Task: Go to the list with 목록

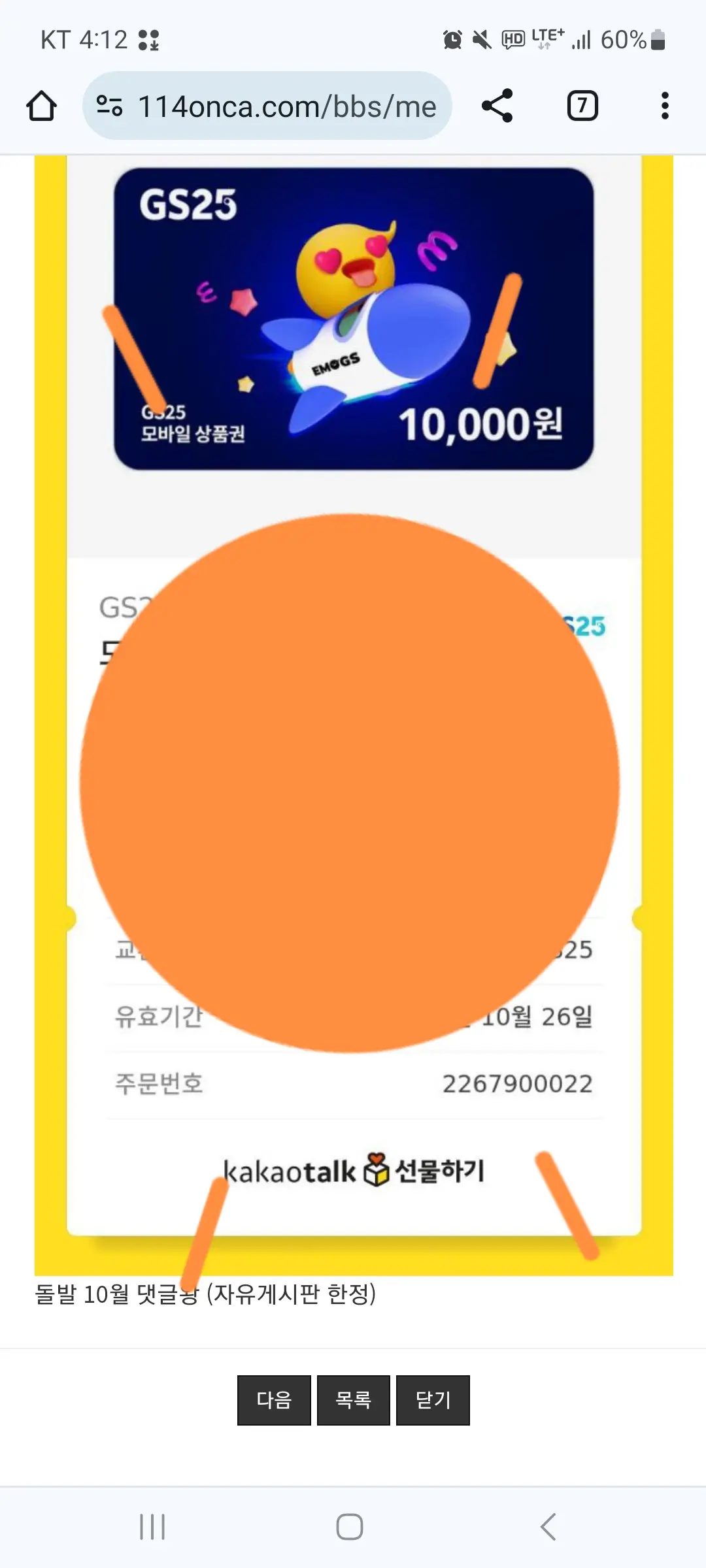Action: coord(354,1400)
